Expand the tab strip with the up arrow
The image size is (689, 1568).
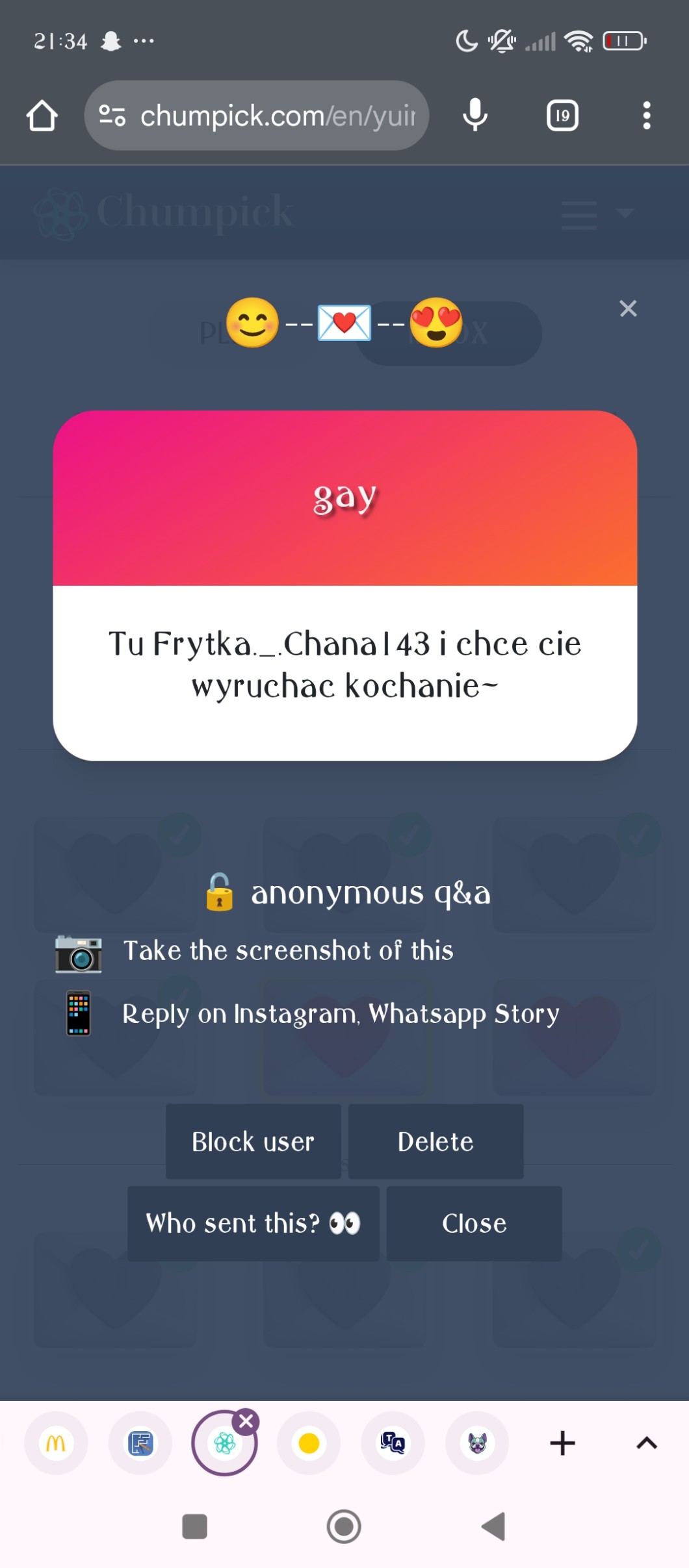(646, 1443)
